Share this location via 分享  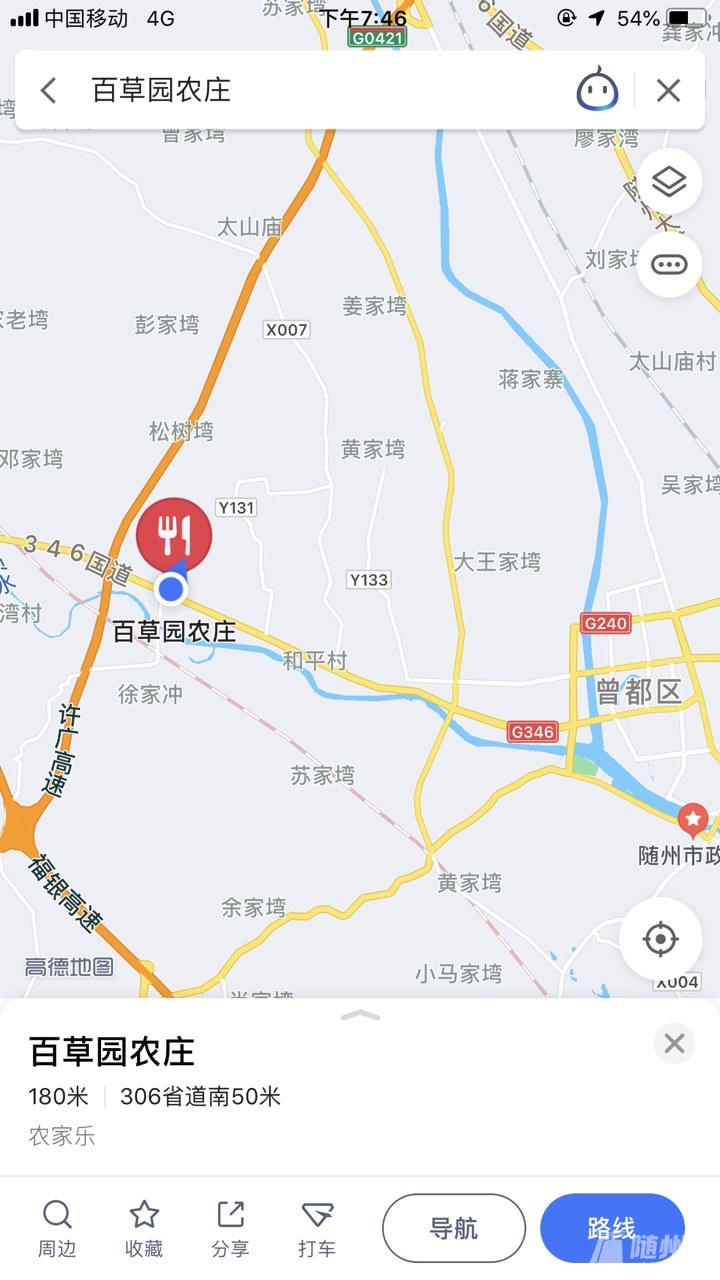[x=230, y=1229]
